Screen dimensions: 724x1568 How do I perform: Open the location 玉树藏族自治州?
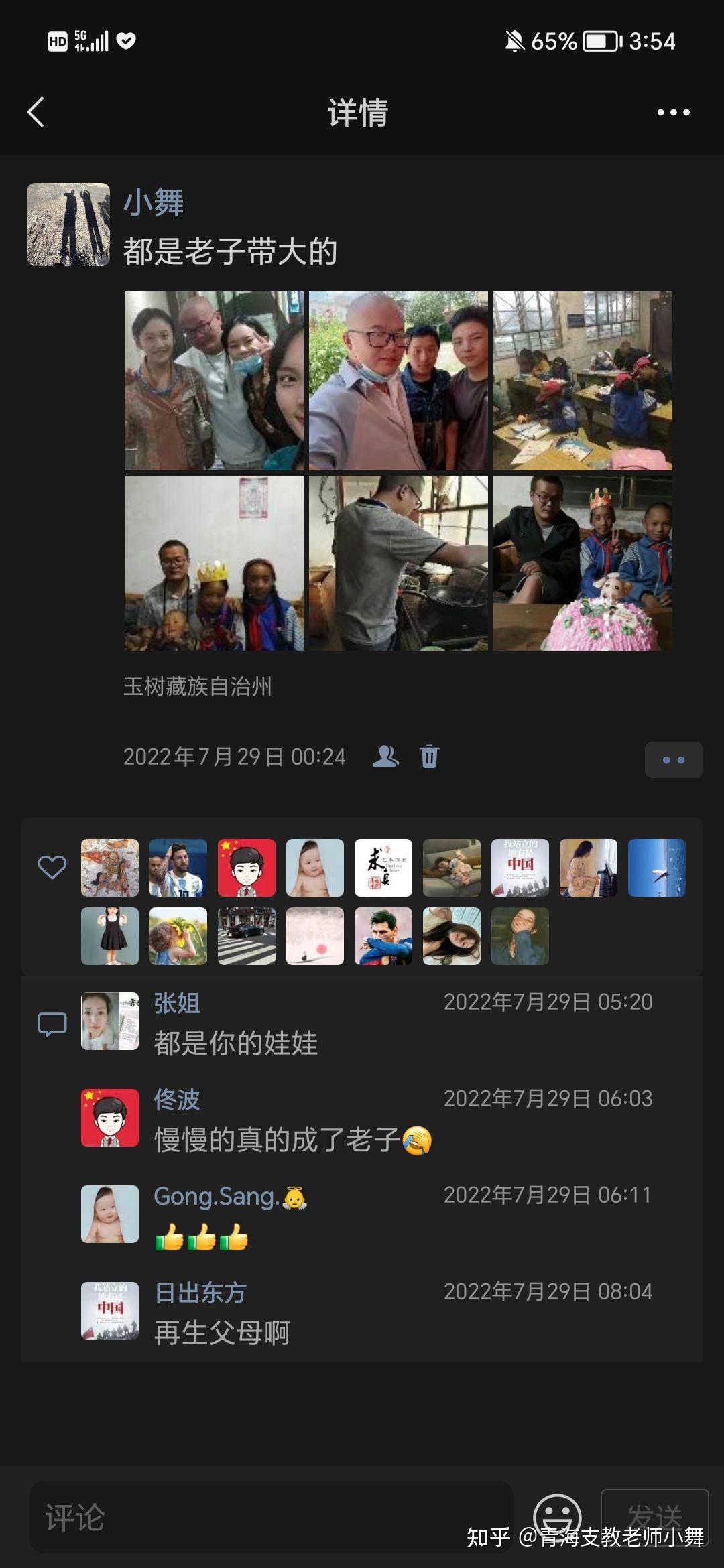pyautogui.click(x=198, y=686)
